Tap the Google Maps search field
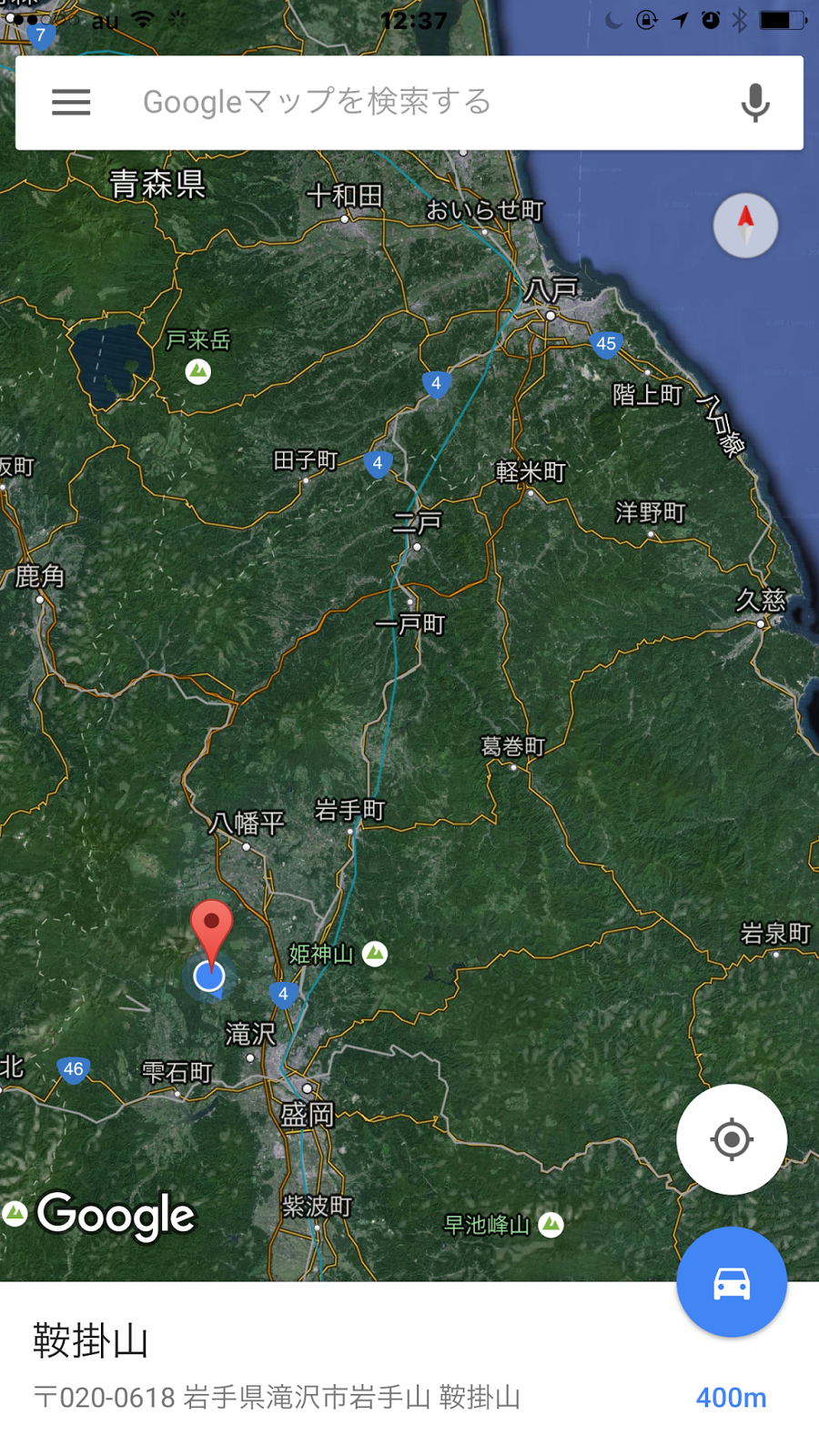 409,103
